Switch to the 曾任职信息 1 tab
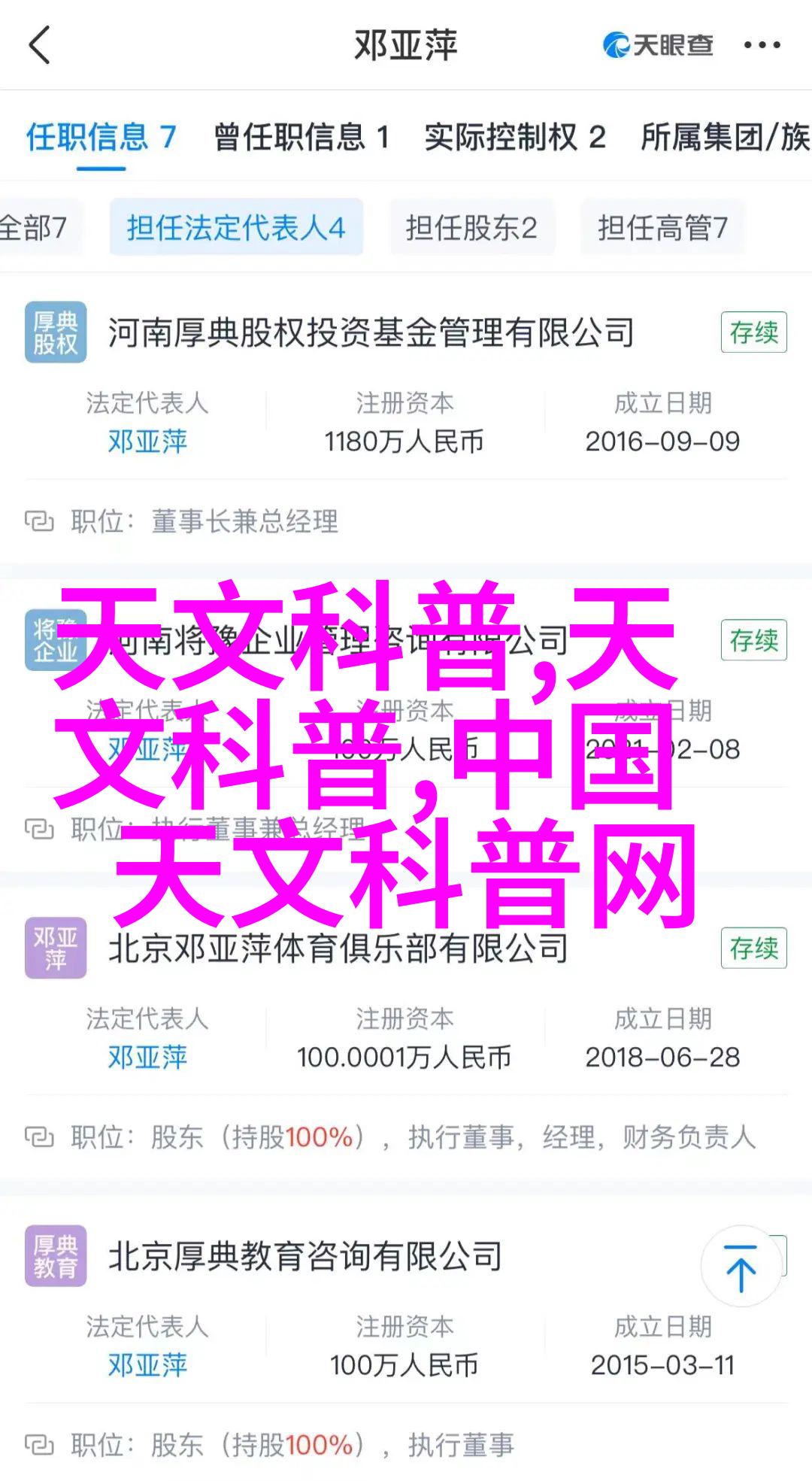The image size is (812, 1481). point(301,138)
